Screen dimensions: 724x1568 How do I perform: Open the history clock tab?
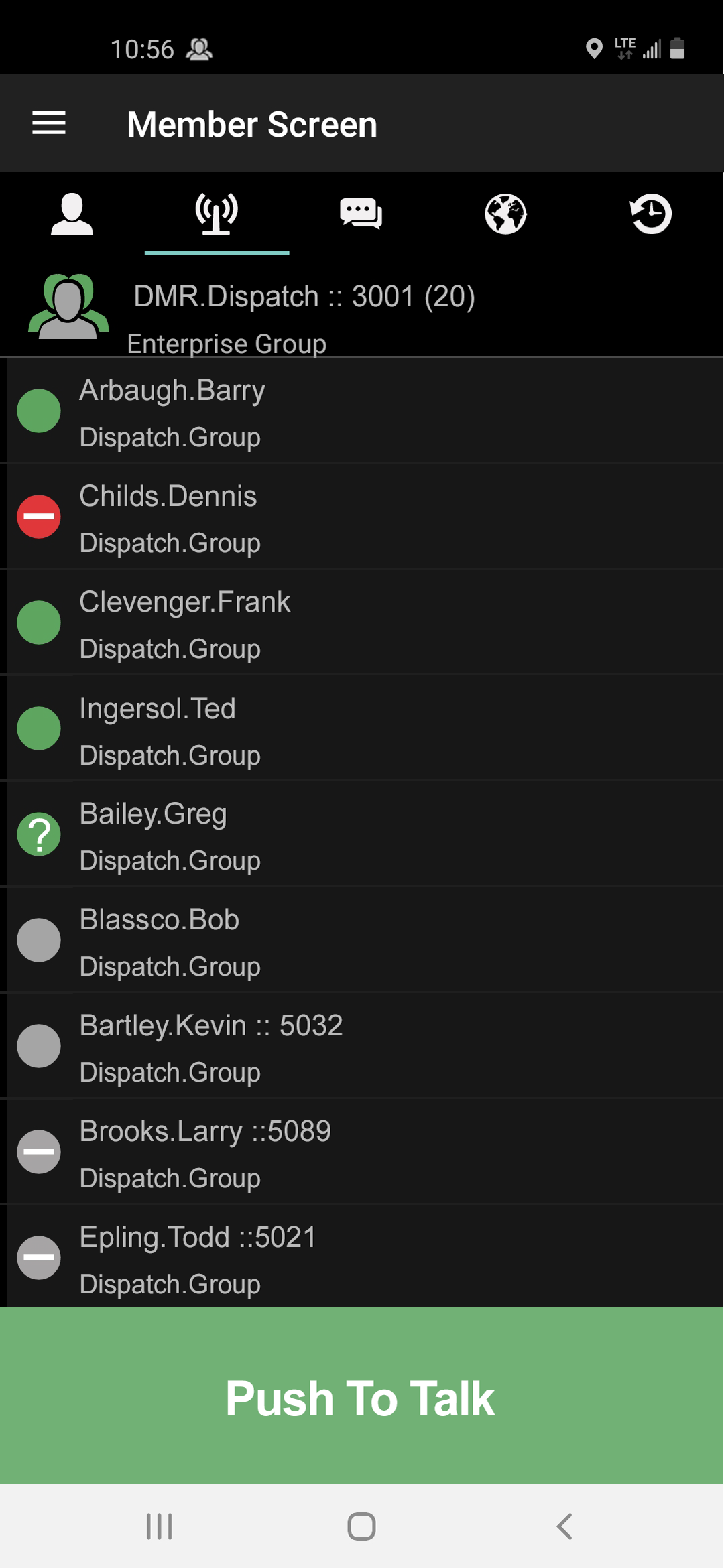pos(651,214)
